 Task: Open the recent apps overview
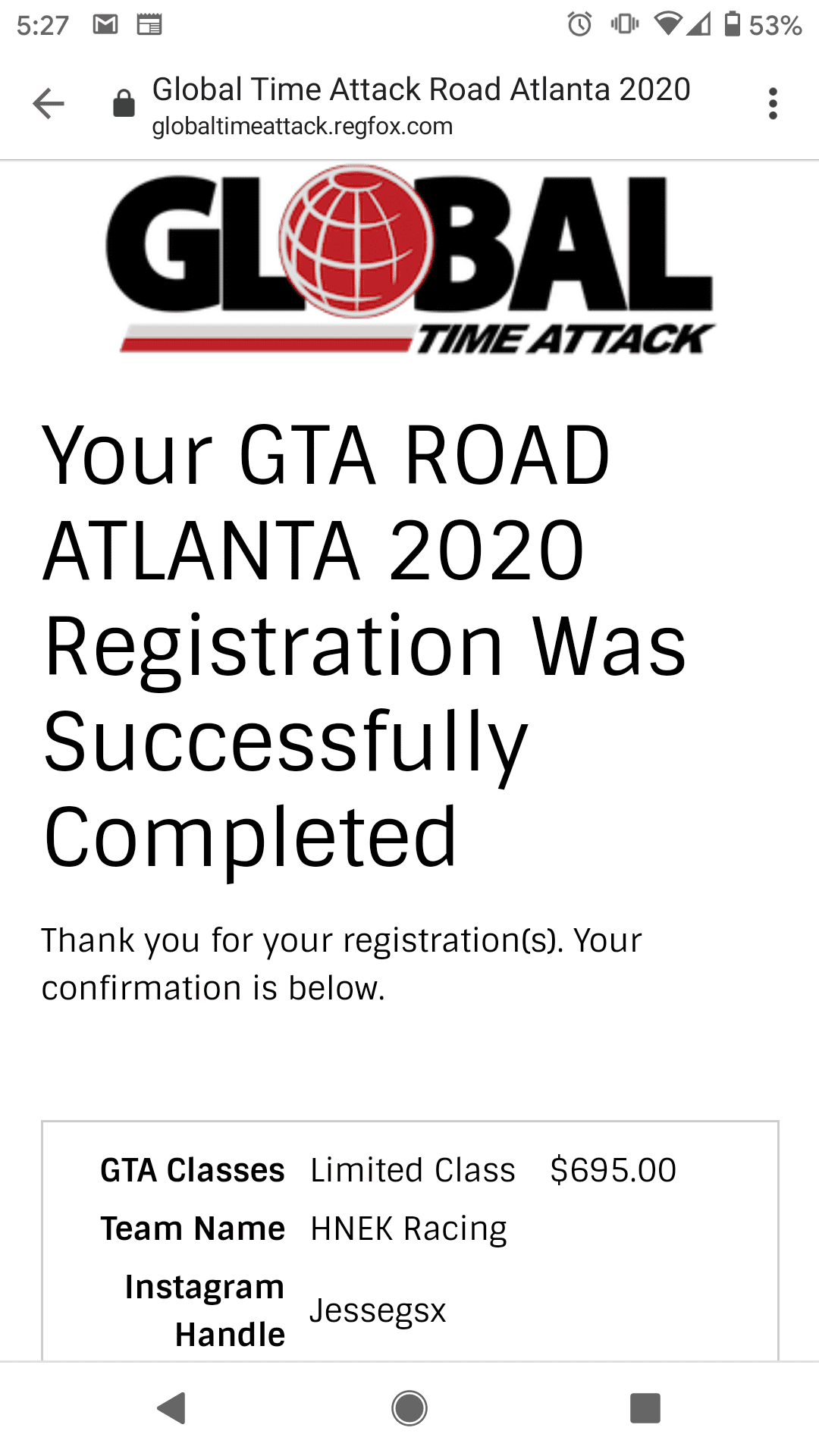click(x=645, y=1408)
